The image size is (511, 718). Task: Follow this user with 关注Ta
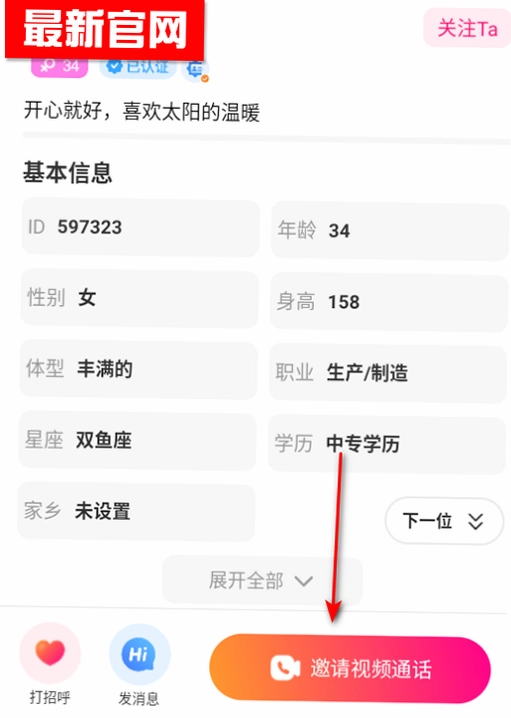click(467, 28)
